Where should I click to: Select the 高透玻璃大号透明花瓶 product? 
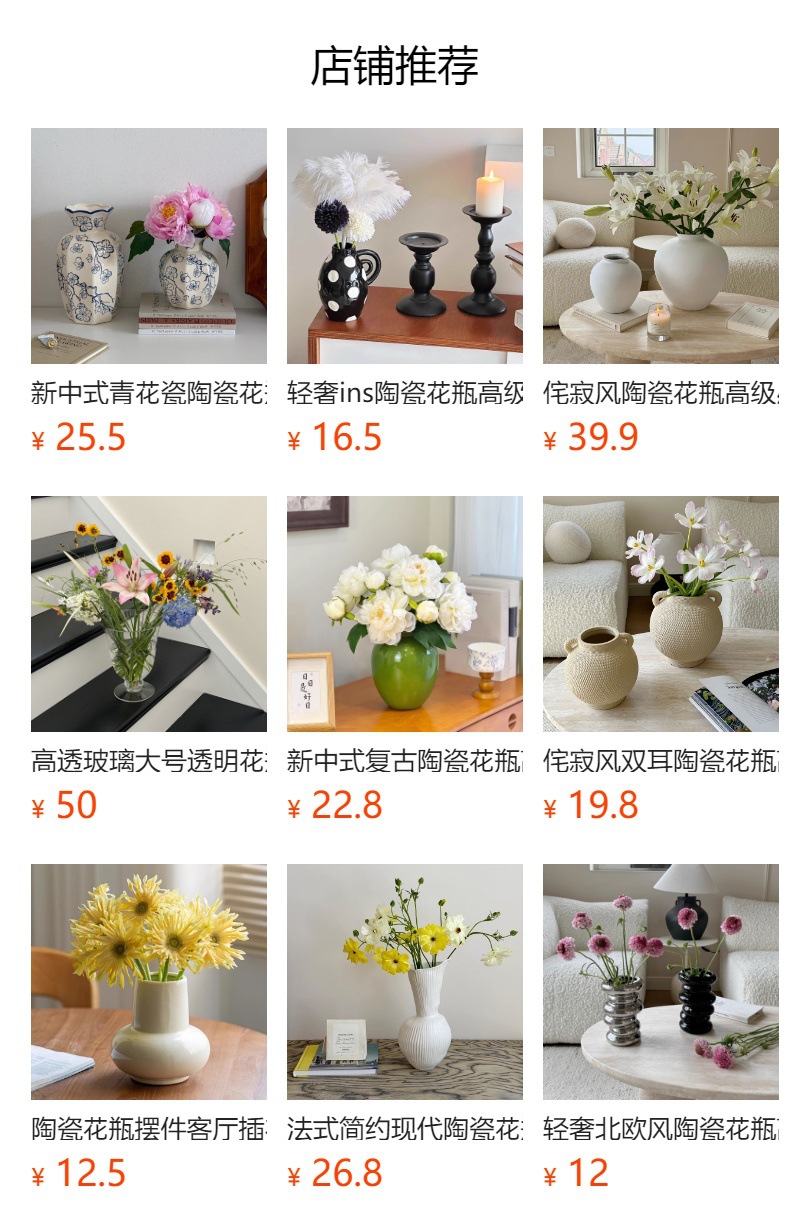tap(148, 614)
